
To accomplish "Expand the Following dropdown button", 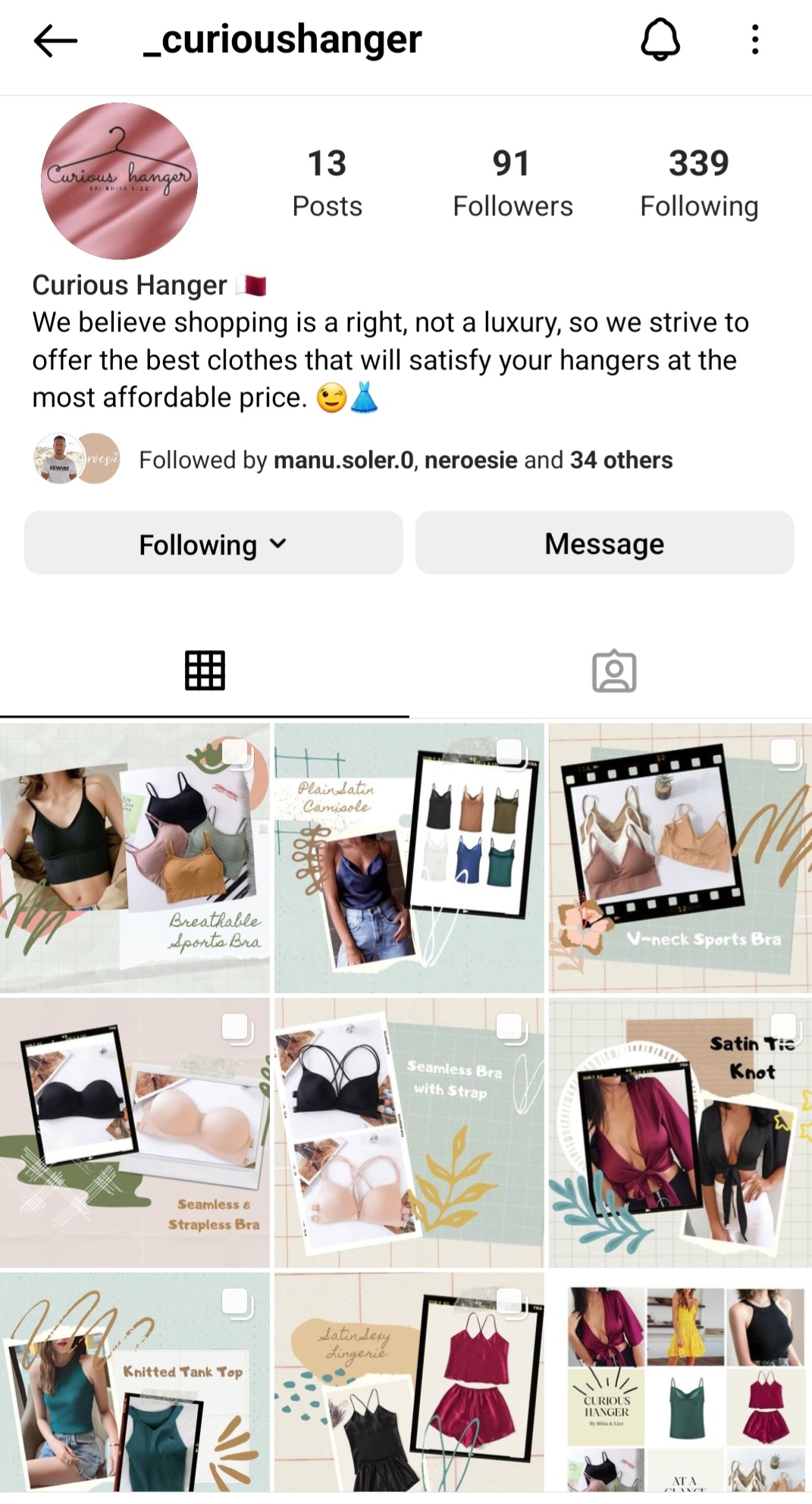I will [213, 543].
